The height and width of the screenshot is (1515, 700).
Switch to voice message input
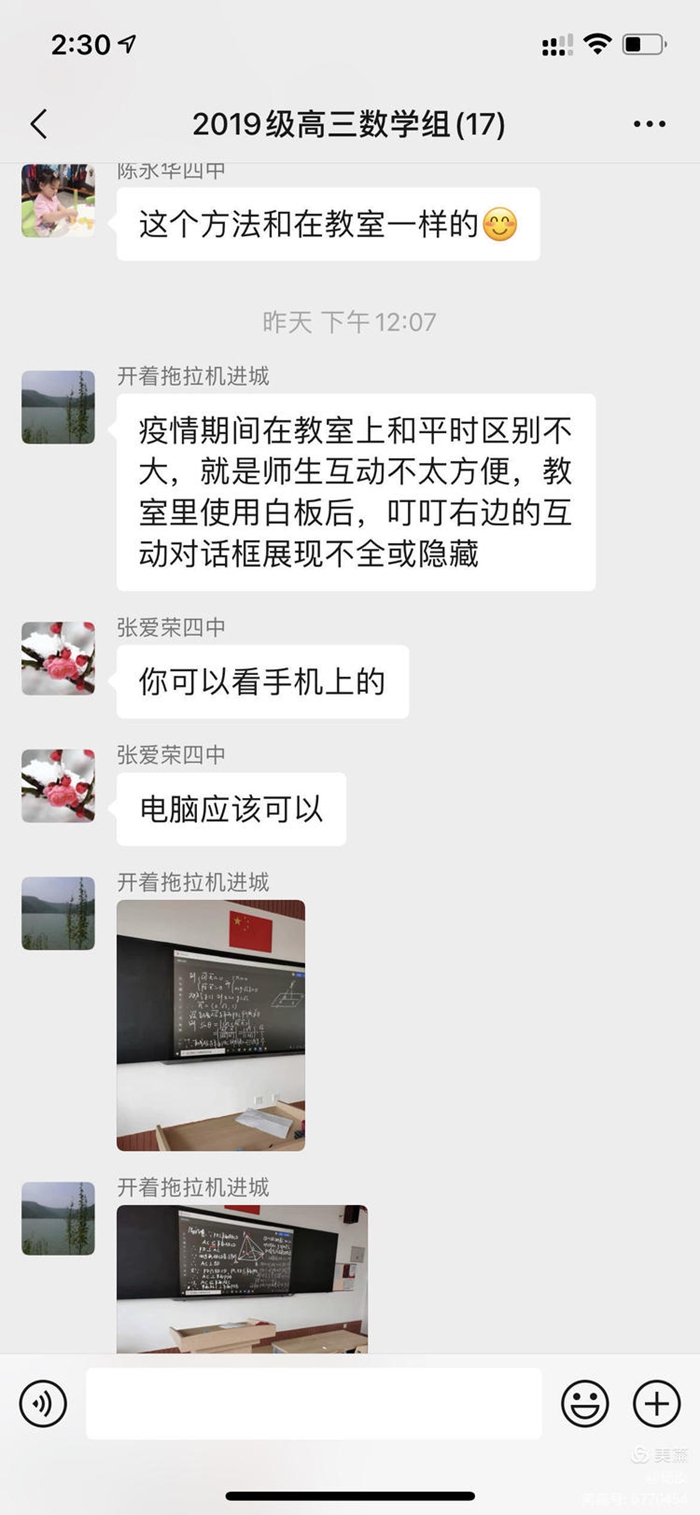tap(43, 1404)
